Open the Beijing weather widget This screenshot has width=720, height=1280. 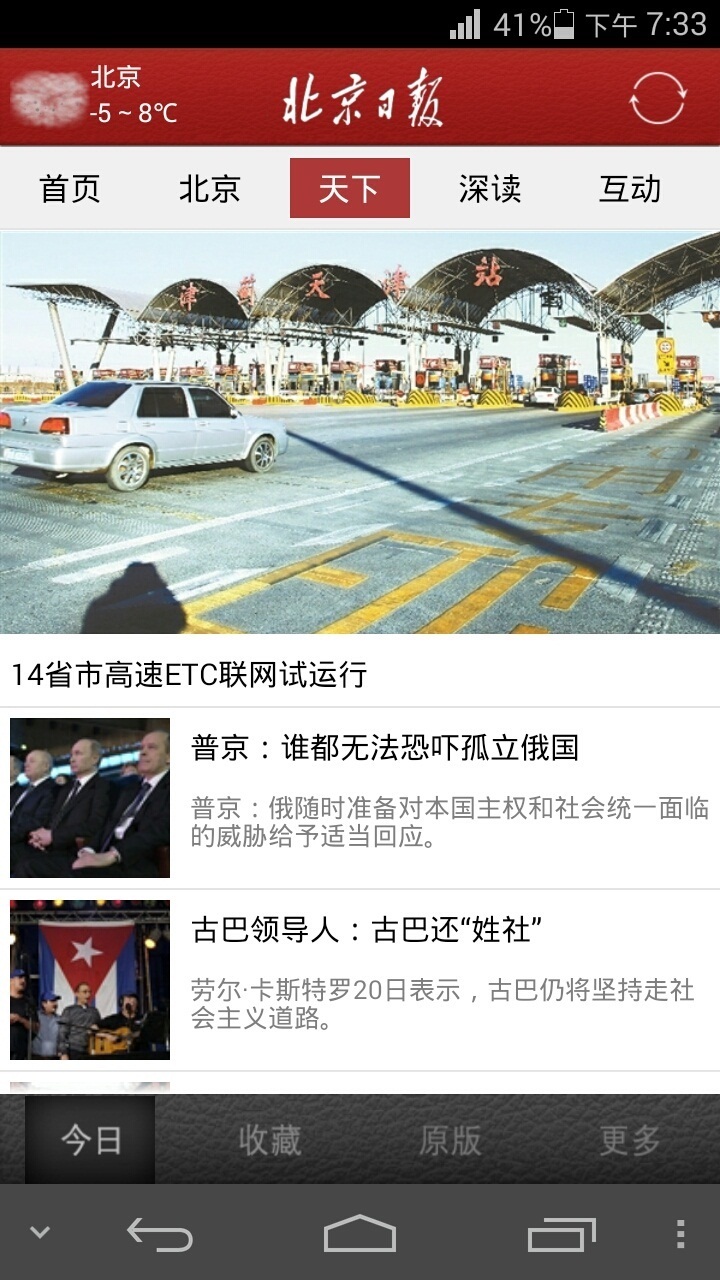(x=95, y=97)
